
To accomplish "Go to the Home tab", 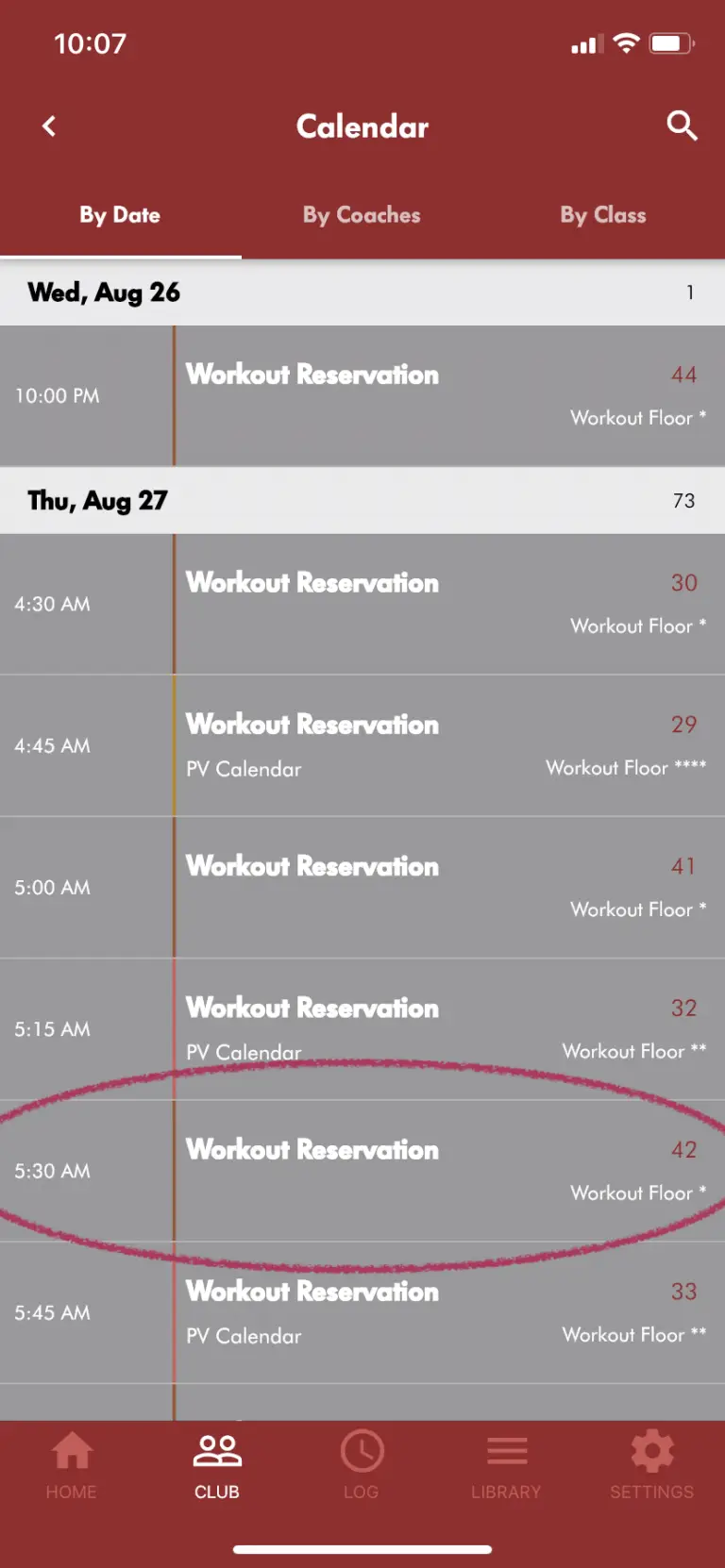I will [x=72, y=1465].
